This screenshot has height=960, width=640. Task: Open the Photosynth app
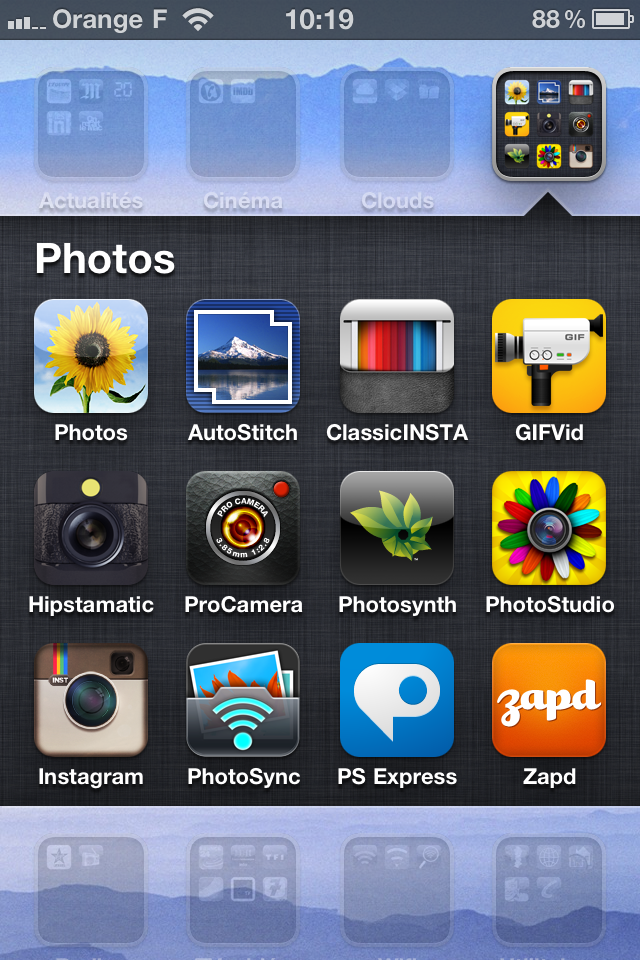tap(397, 529)
